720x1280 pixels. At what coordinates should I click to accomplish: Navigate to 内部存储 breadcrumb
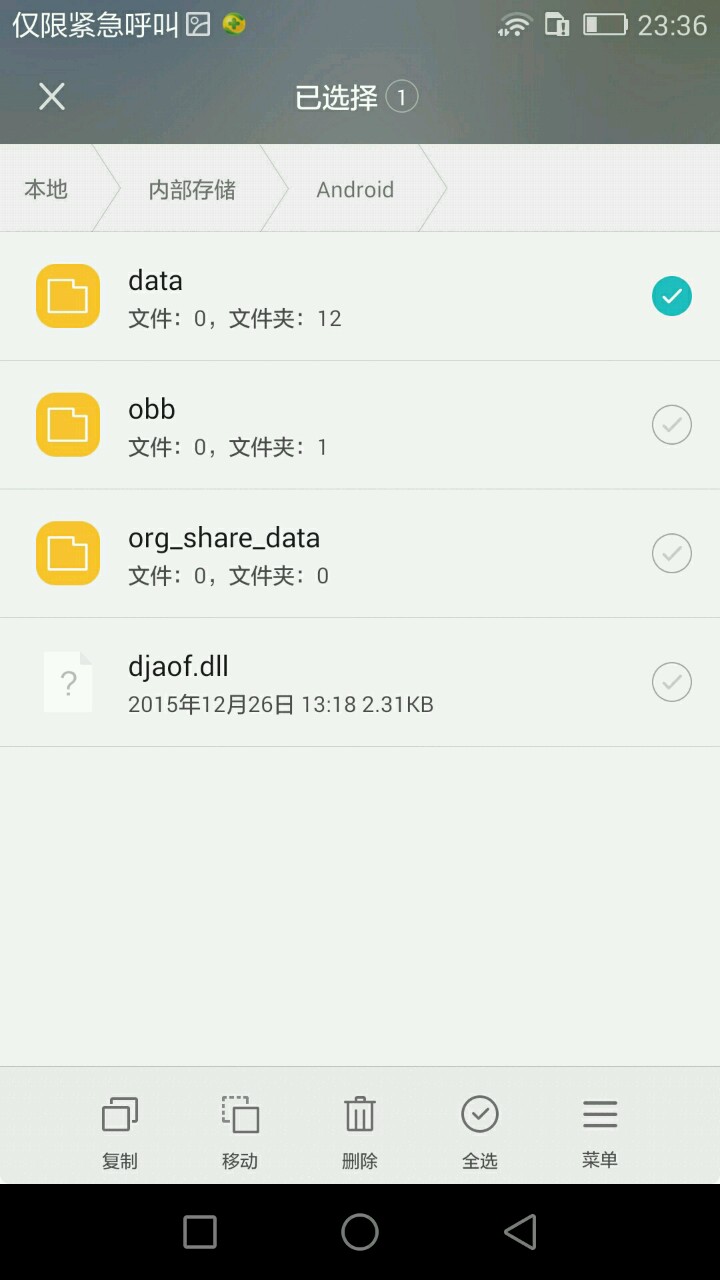[192, 189]
